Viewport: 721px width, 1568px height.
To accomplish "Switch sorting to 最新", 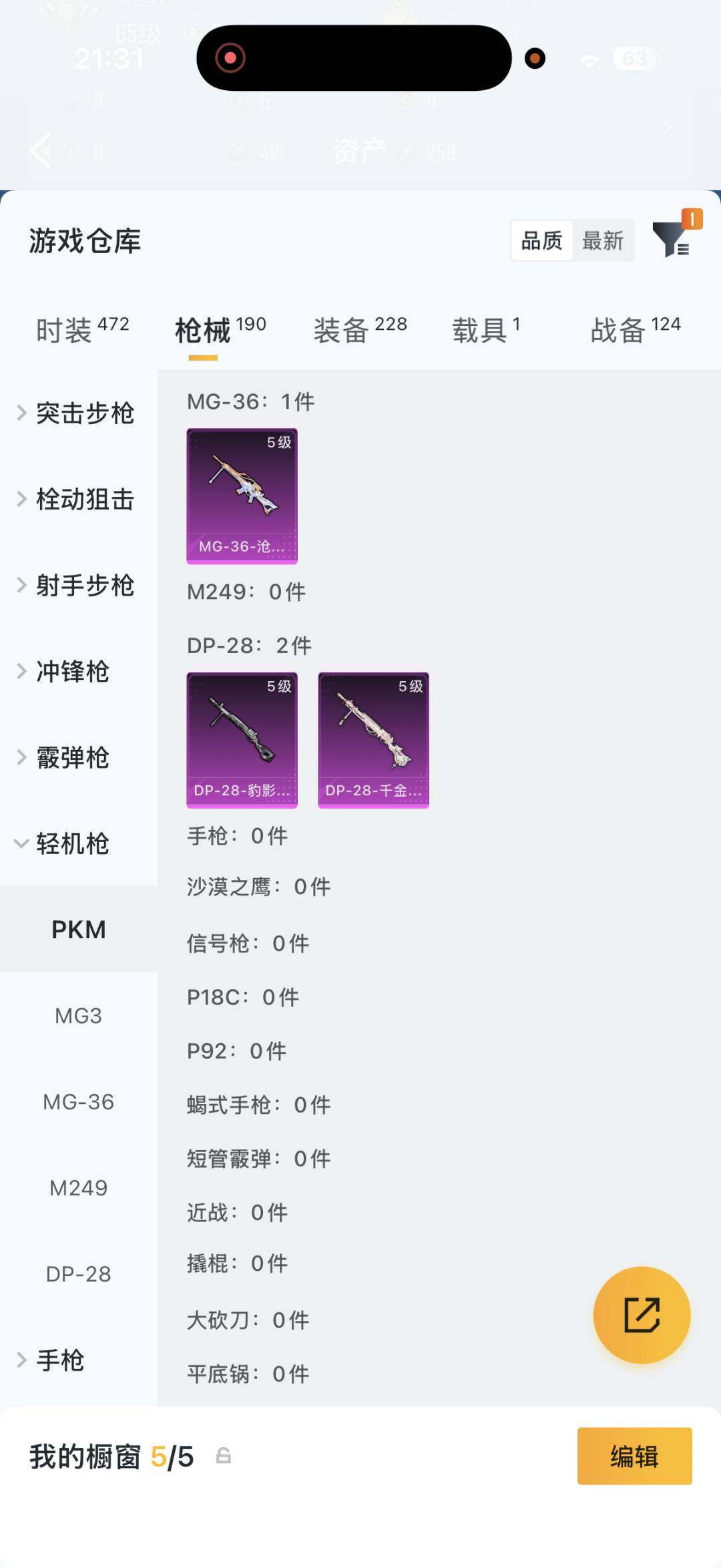I will 603,240.
